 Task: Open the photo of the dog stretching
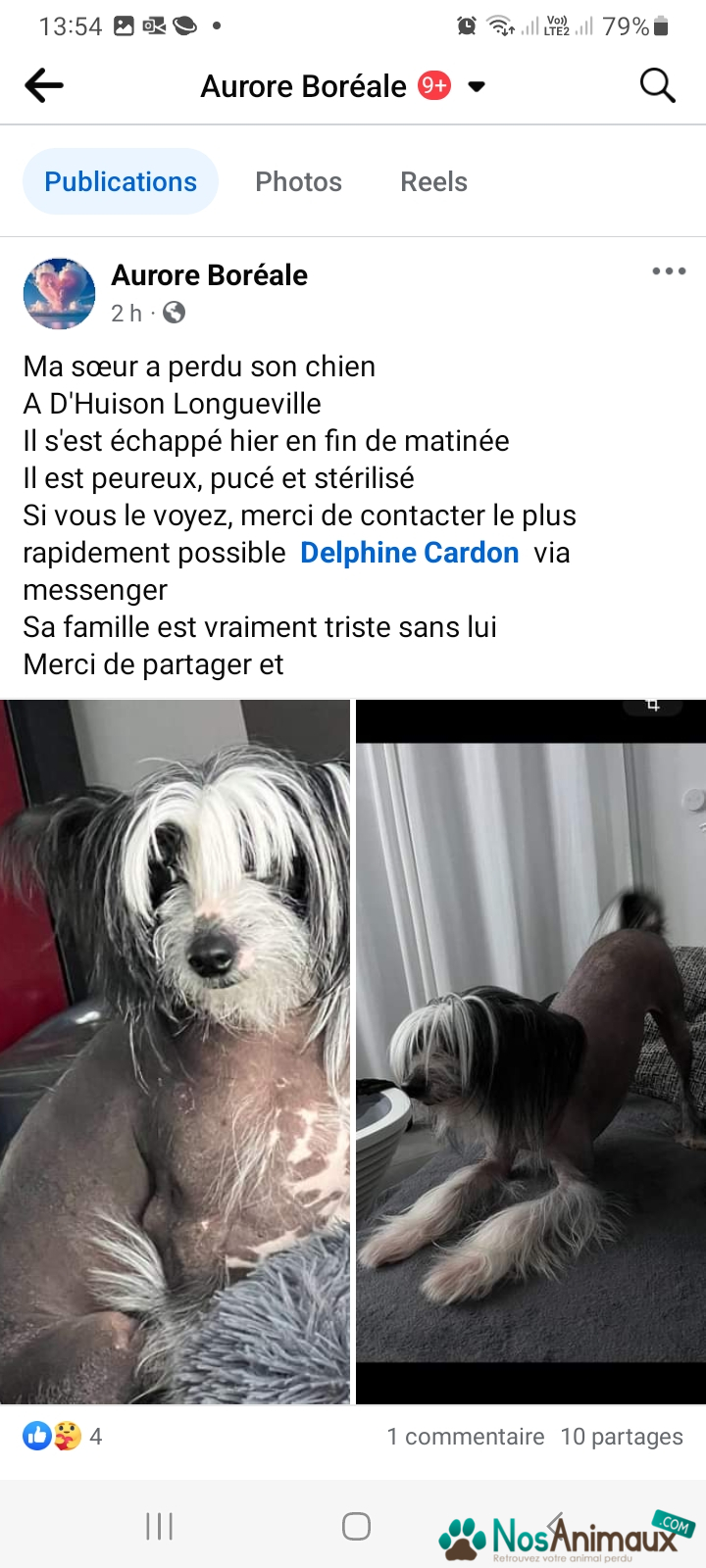pyautogui.click(x=530, y=1052)
